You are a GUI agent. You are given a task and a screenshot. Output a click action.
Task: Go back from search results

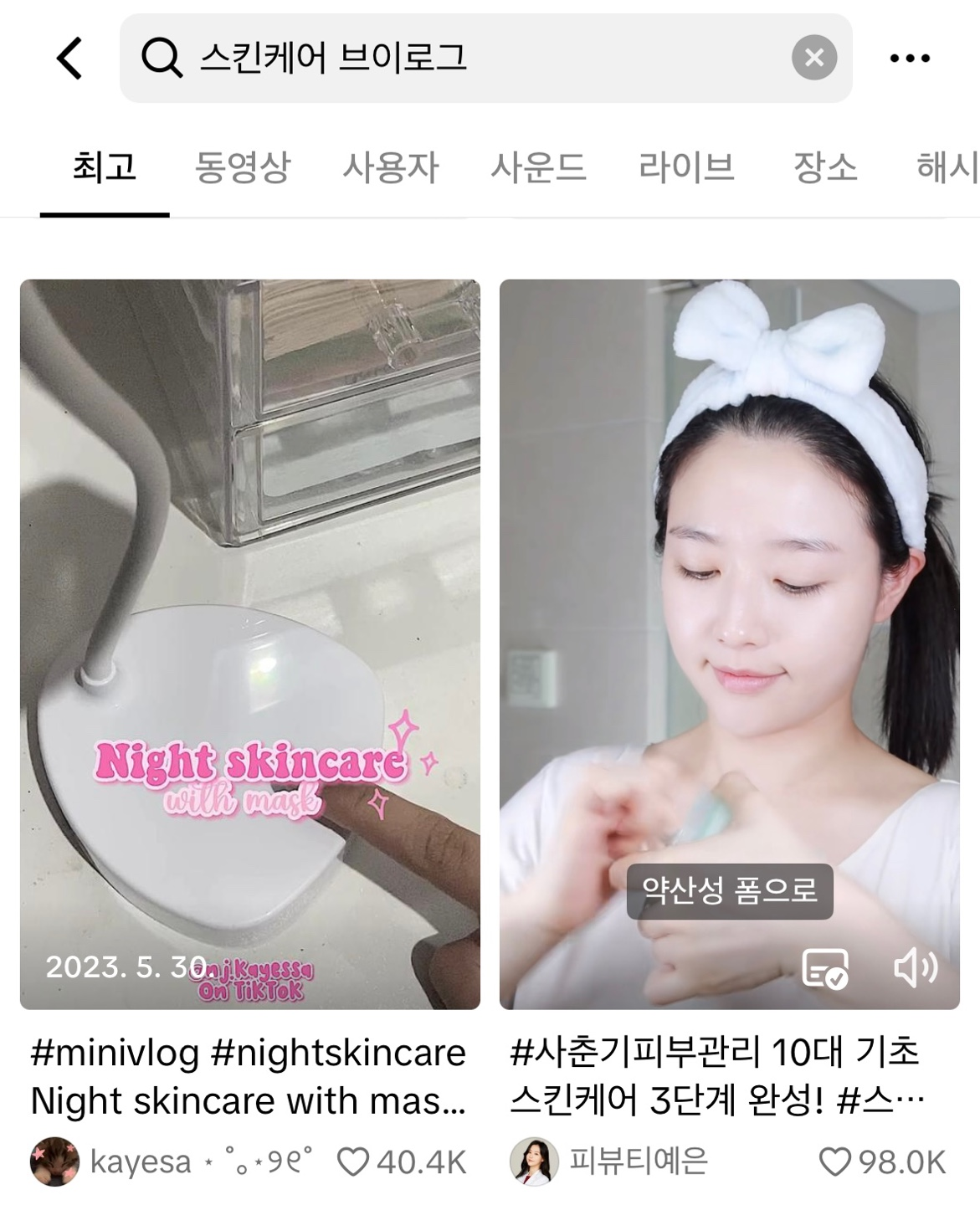(x=70, y=59)
